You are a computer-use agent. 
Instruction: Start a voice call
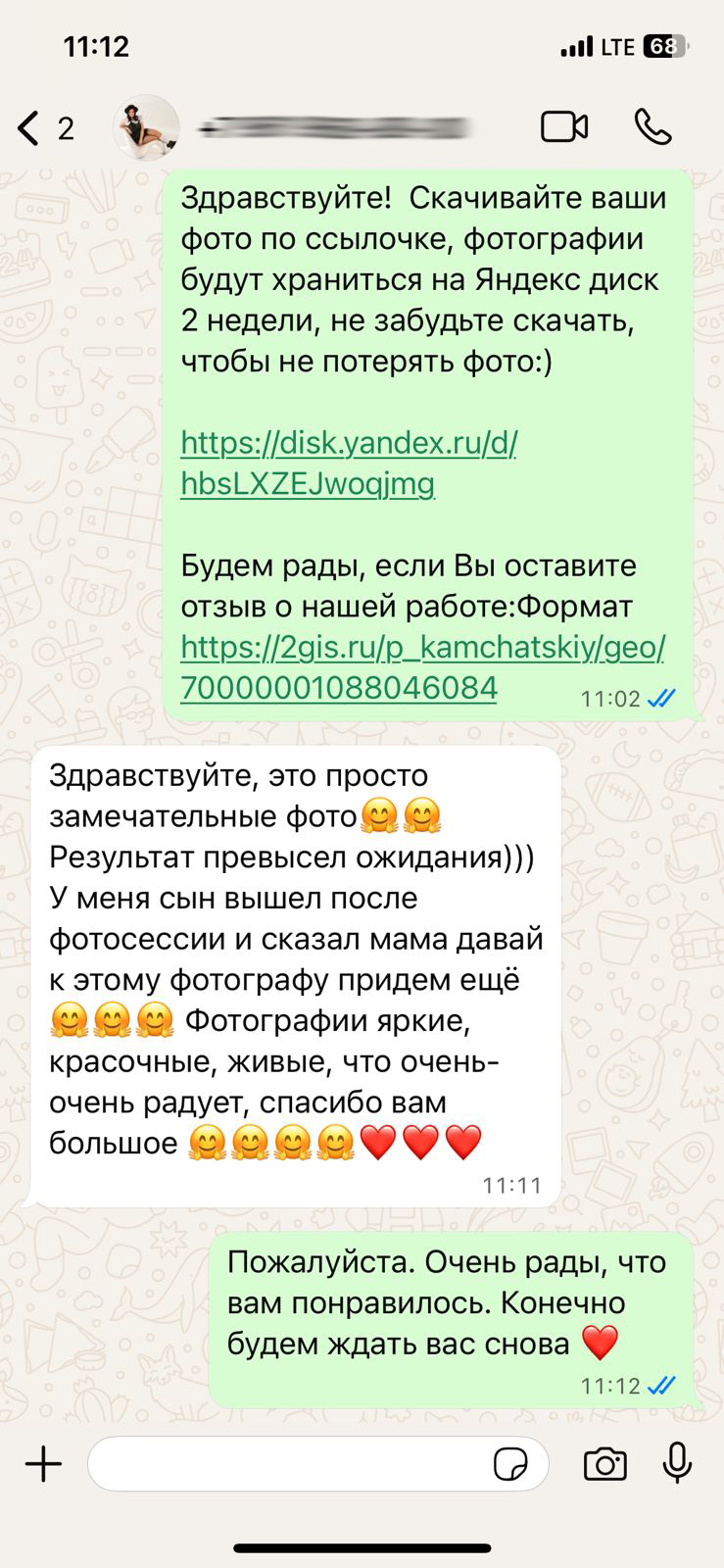(652, 127)
